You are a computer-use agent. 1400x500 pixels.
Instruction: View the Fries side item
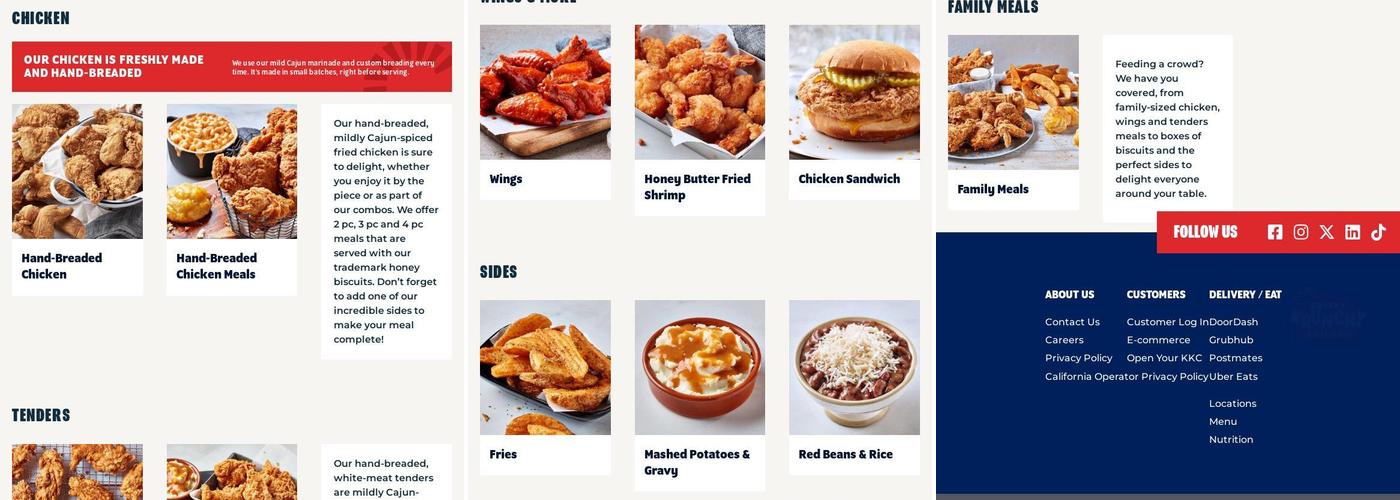545,386
